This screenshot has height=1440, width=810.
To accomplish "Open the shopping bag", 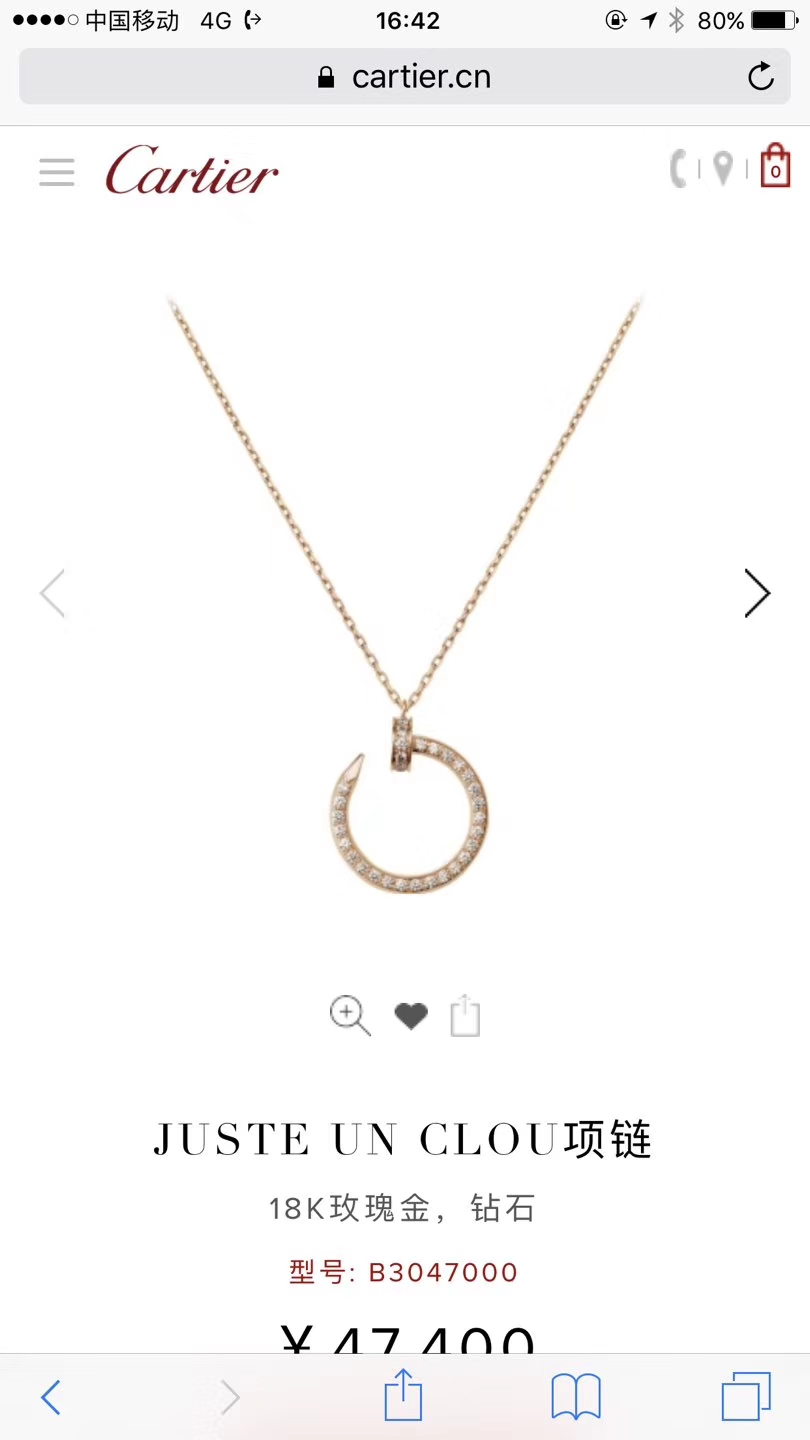I will point(775,167).
